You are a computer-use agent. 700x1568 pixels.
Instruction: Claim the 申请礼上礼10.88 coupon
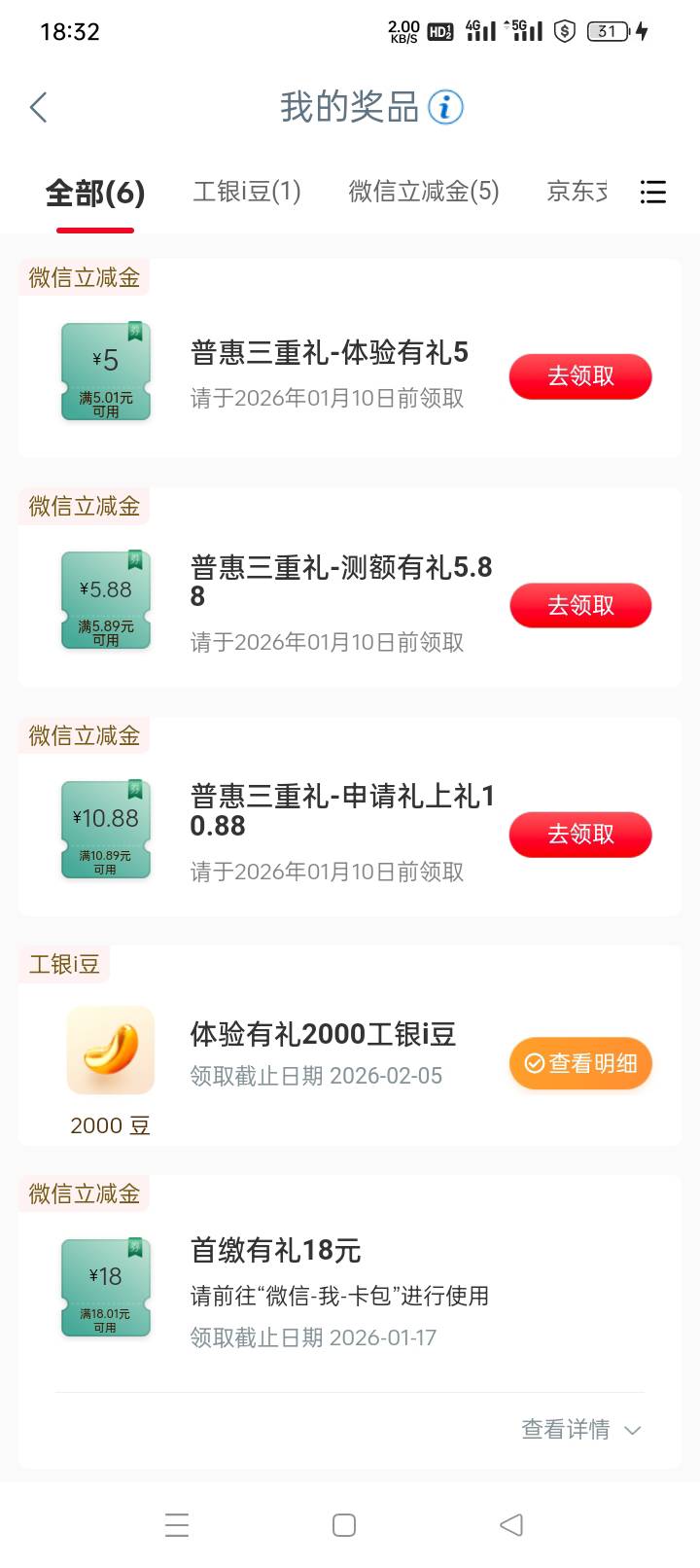coord(580,835)
